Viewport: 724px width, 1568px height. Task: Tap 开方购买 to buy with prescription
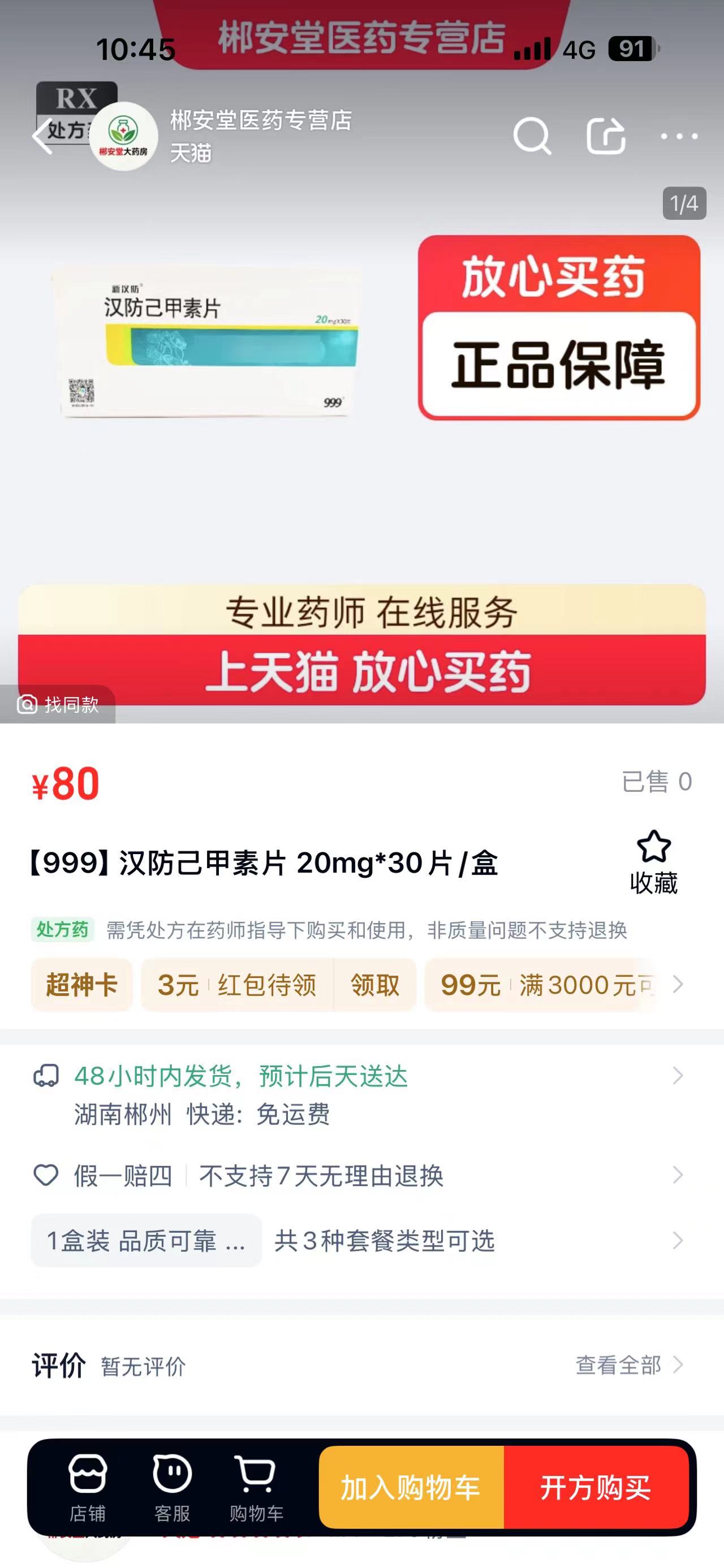[596, 1487]
